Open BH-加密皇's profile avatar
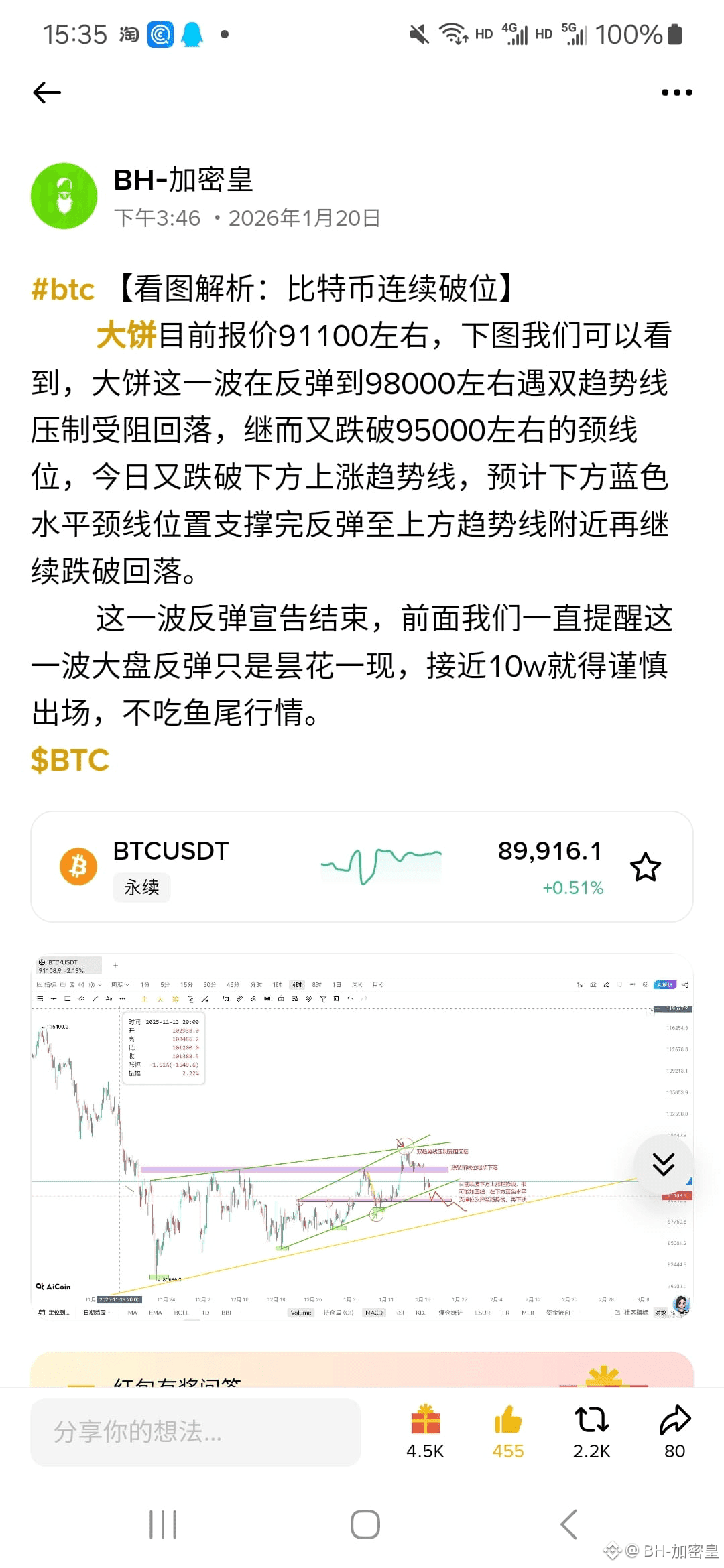This screenshot has width=724, height=1568. click(x=64, y=196)
